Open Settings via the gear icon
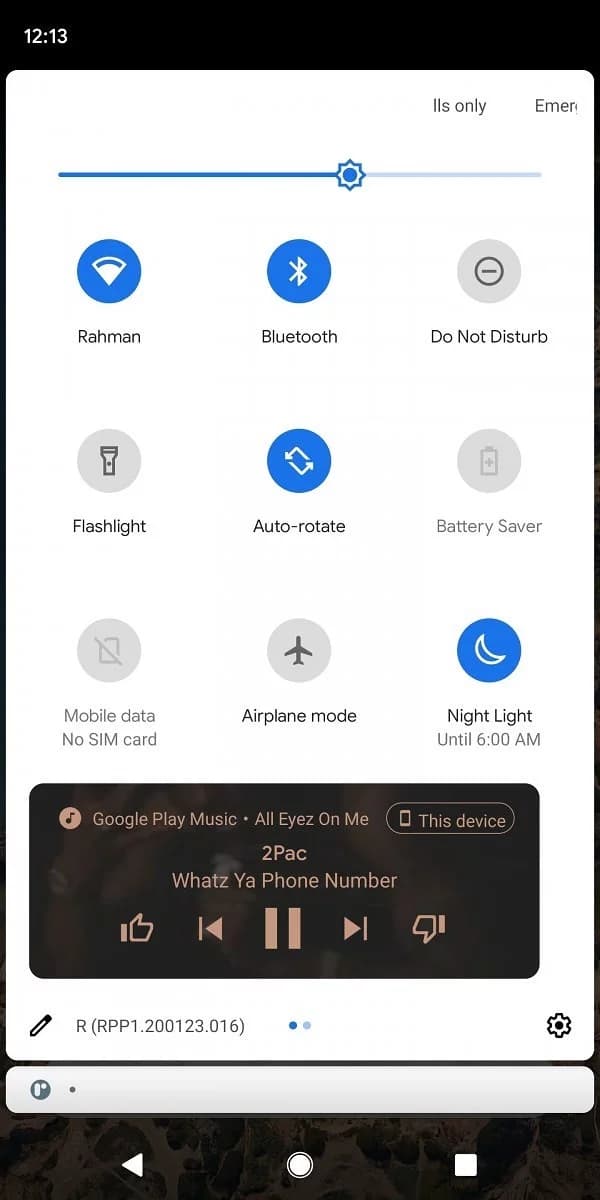 coord(558,1025)
